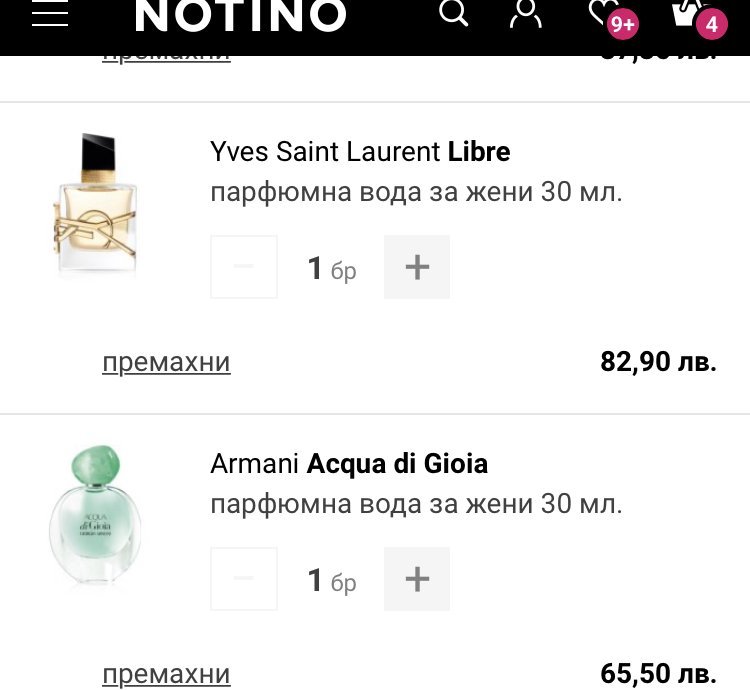
Task: Open the shopping cart icon
Action: coord(688,12)
